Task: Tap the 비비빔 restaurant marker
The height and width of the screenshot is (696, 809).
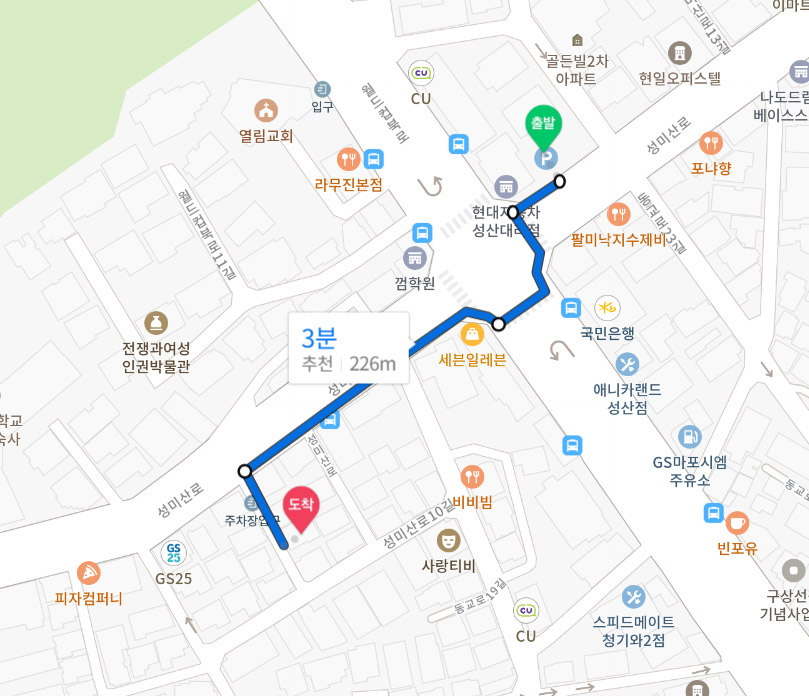Action: 472,477
